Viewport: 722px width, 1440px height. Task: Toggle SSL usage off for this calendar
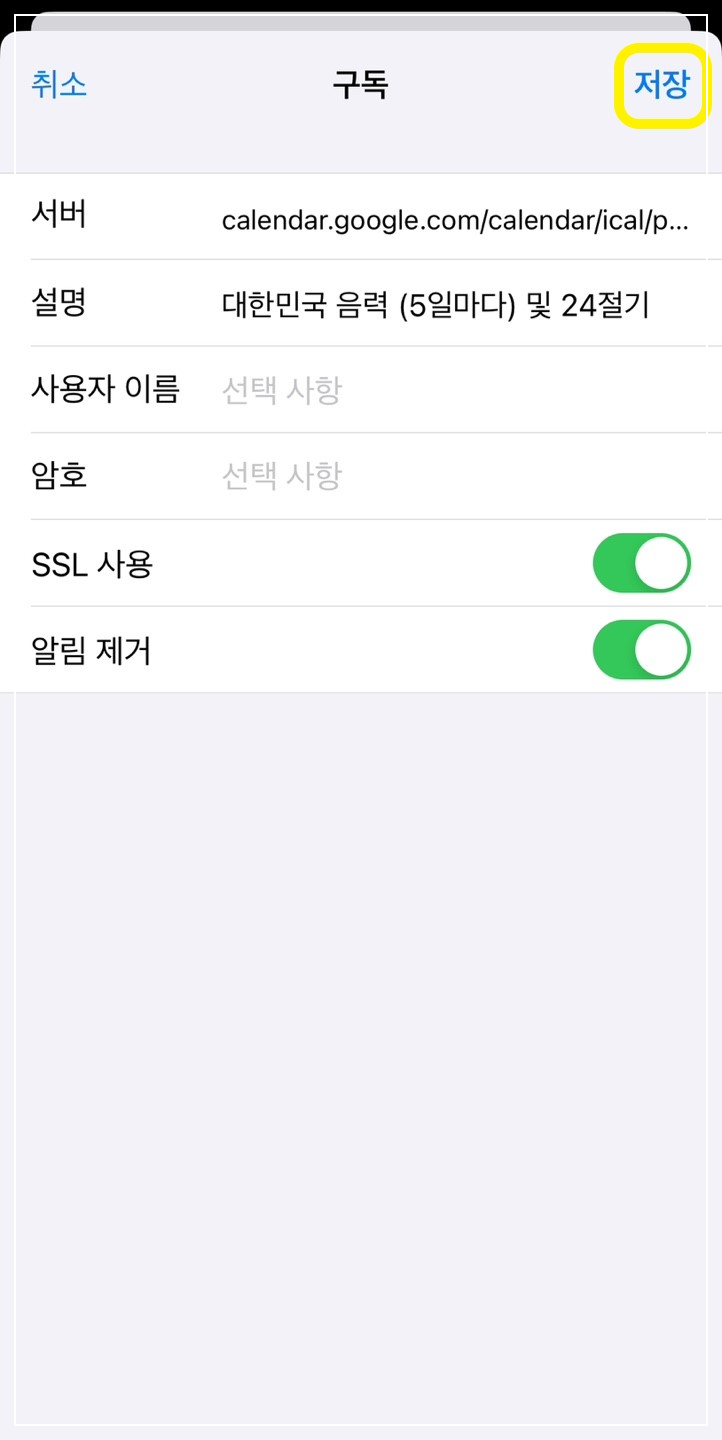tap(641, 563)
